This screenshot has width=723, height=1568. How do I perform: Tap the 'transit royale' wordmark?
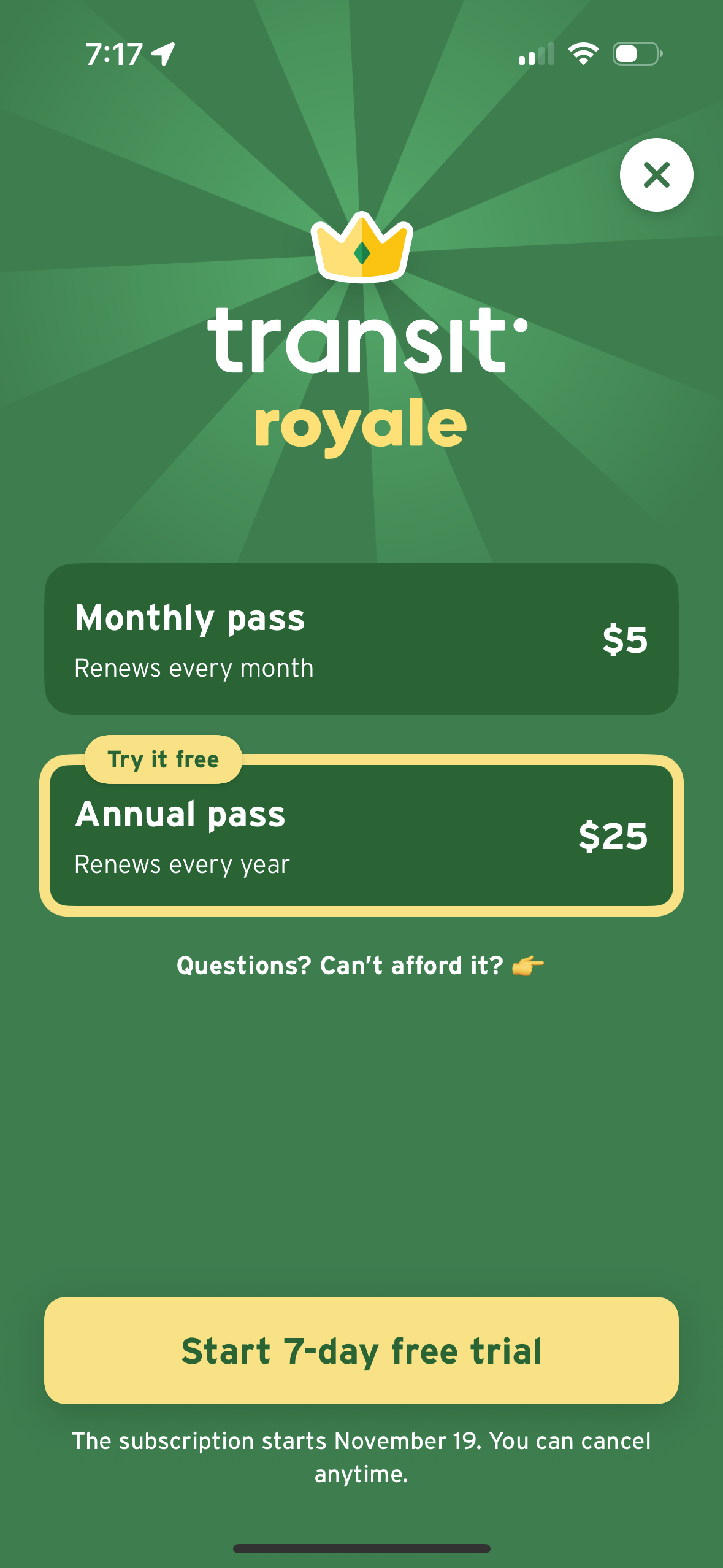tap(361, 374)
